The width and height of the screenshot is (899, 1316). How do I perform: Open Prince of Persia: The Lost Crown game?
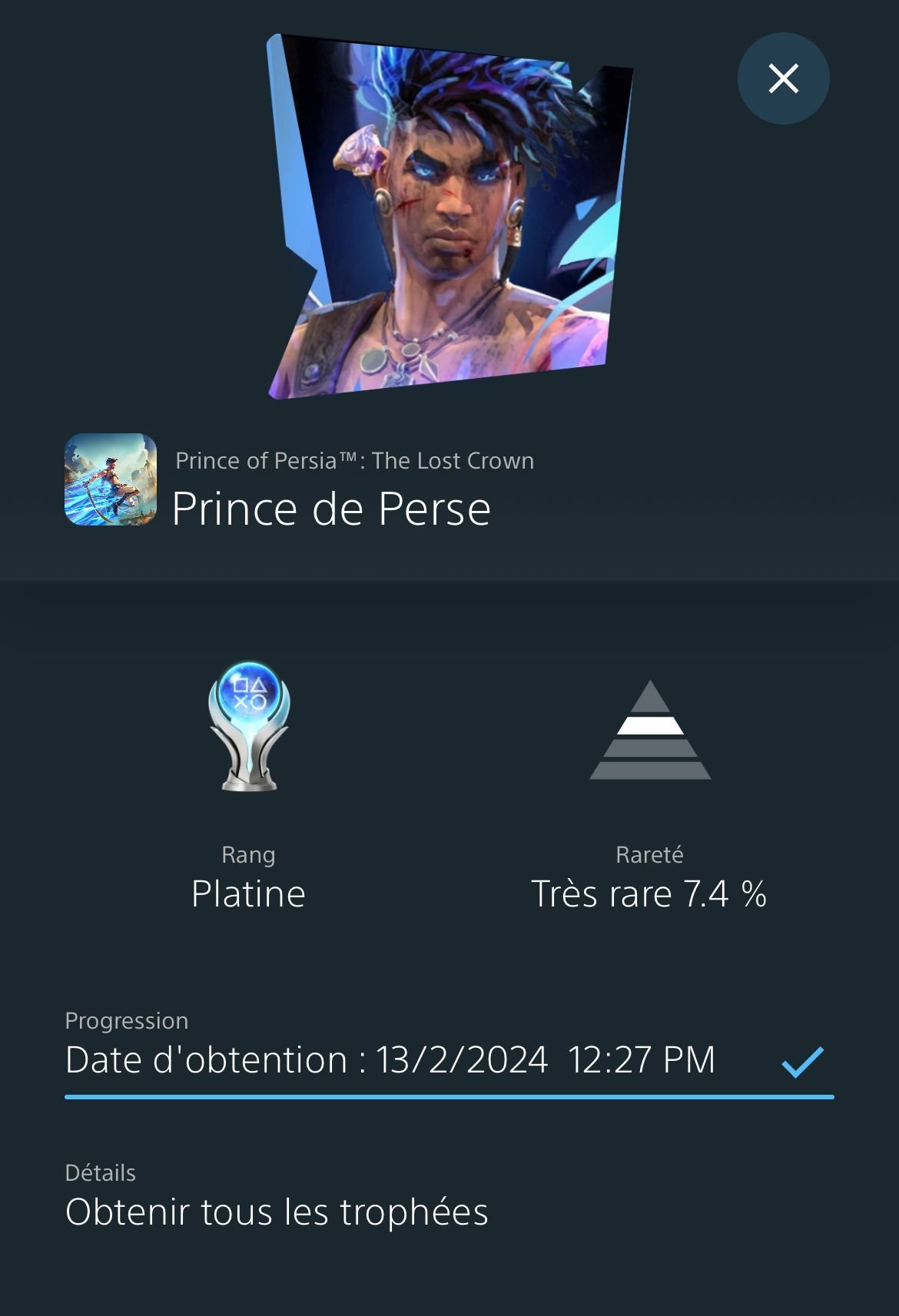111,479
